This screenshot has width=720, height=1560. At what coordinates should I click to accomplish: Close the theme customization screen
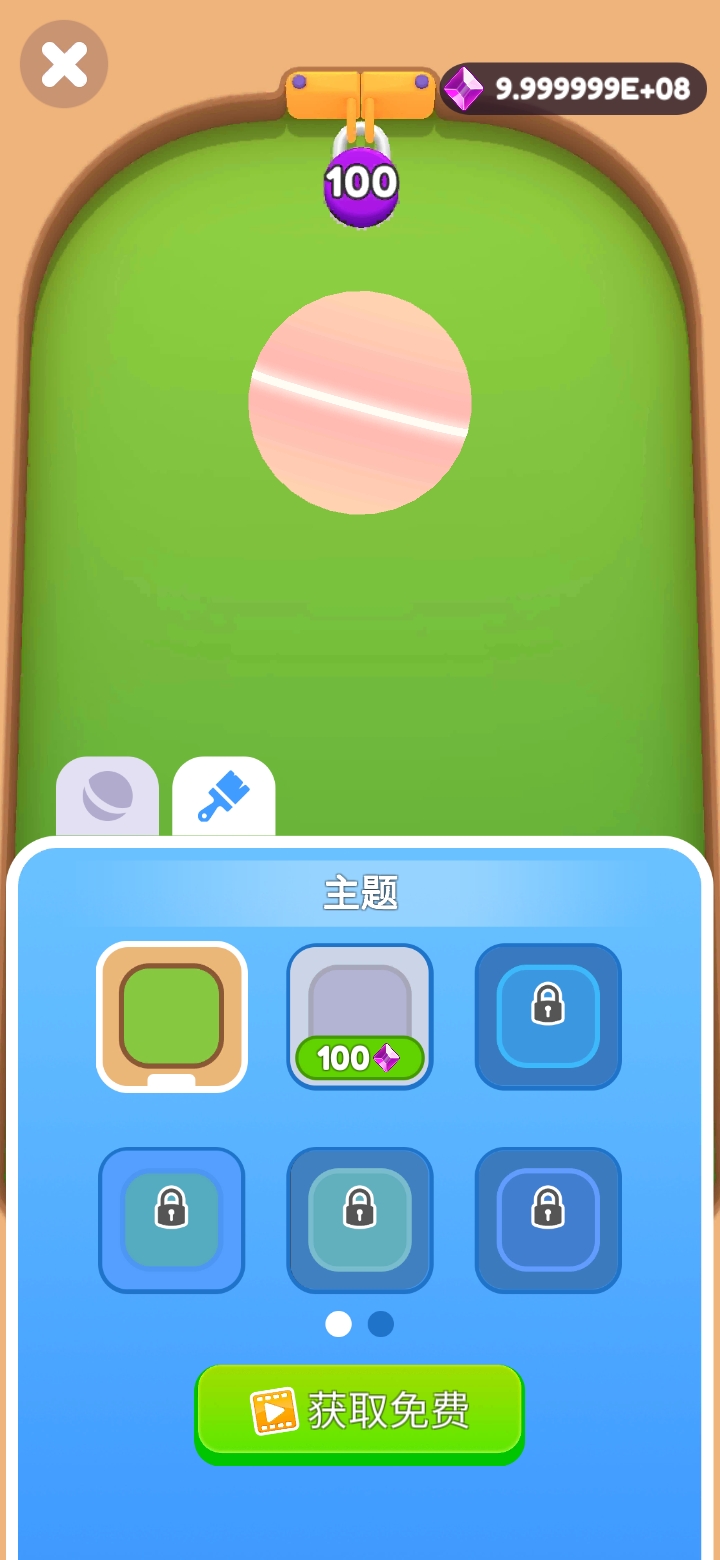click(x=64, y=64)
